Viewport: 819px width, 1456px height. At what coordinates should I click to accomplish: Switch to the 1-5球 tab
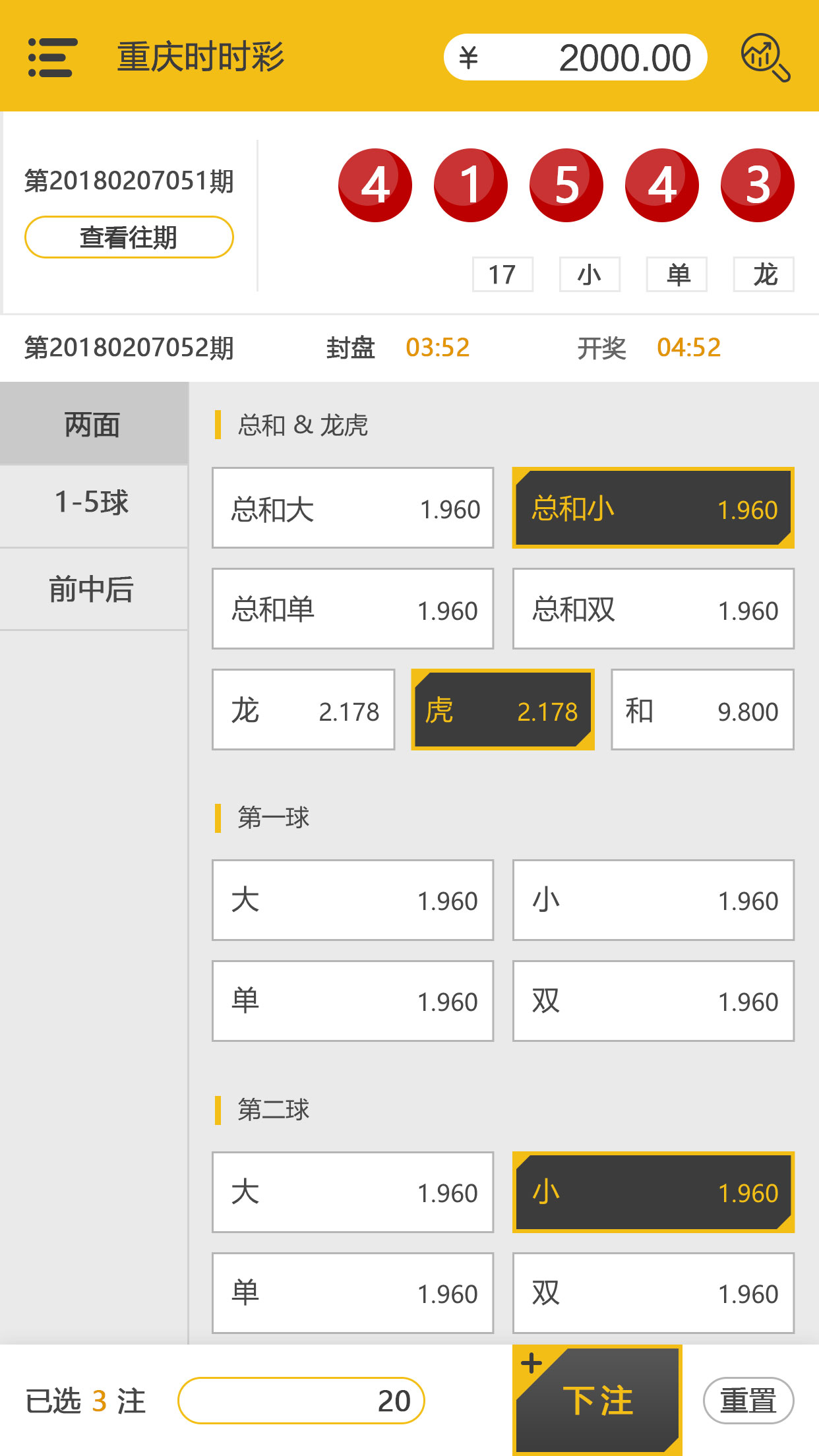[x=94, y=503]
